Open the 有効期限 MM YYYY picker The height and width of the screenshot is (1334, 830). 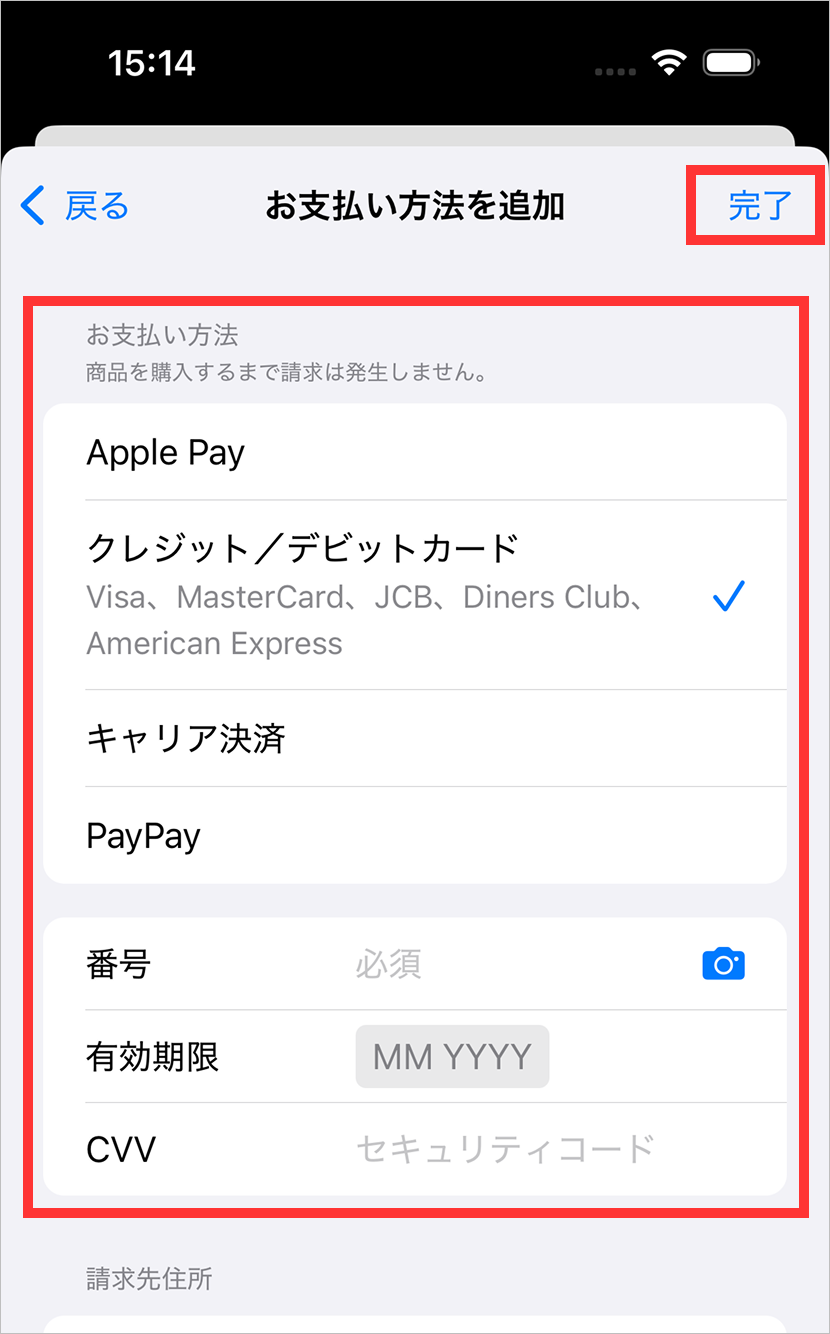click(452, 1057)
